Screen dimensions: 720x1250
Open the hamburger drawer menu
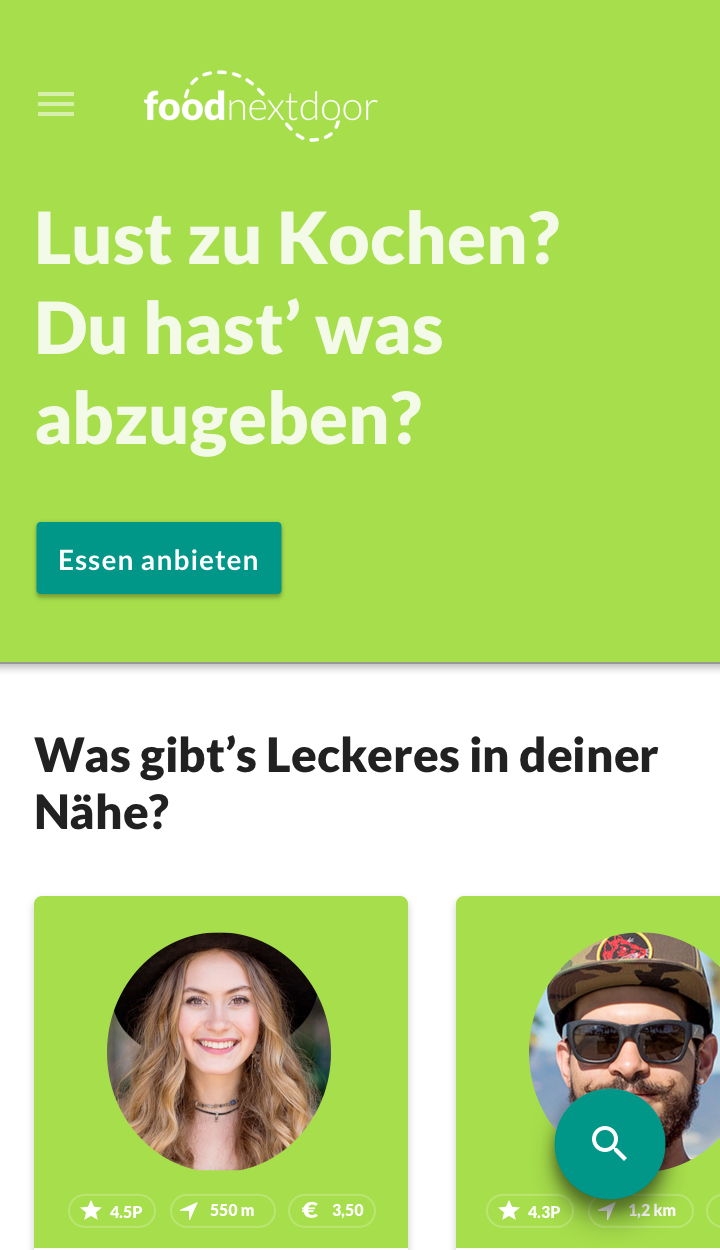pyautogui.click(x=56, y=104)
